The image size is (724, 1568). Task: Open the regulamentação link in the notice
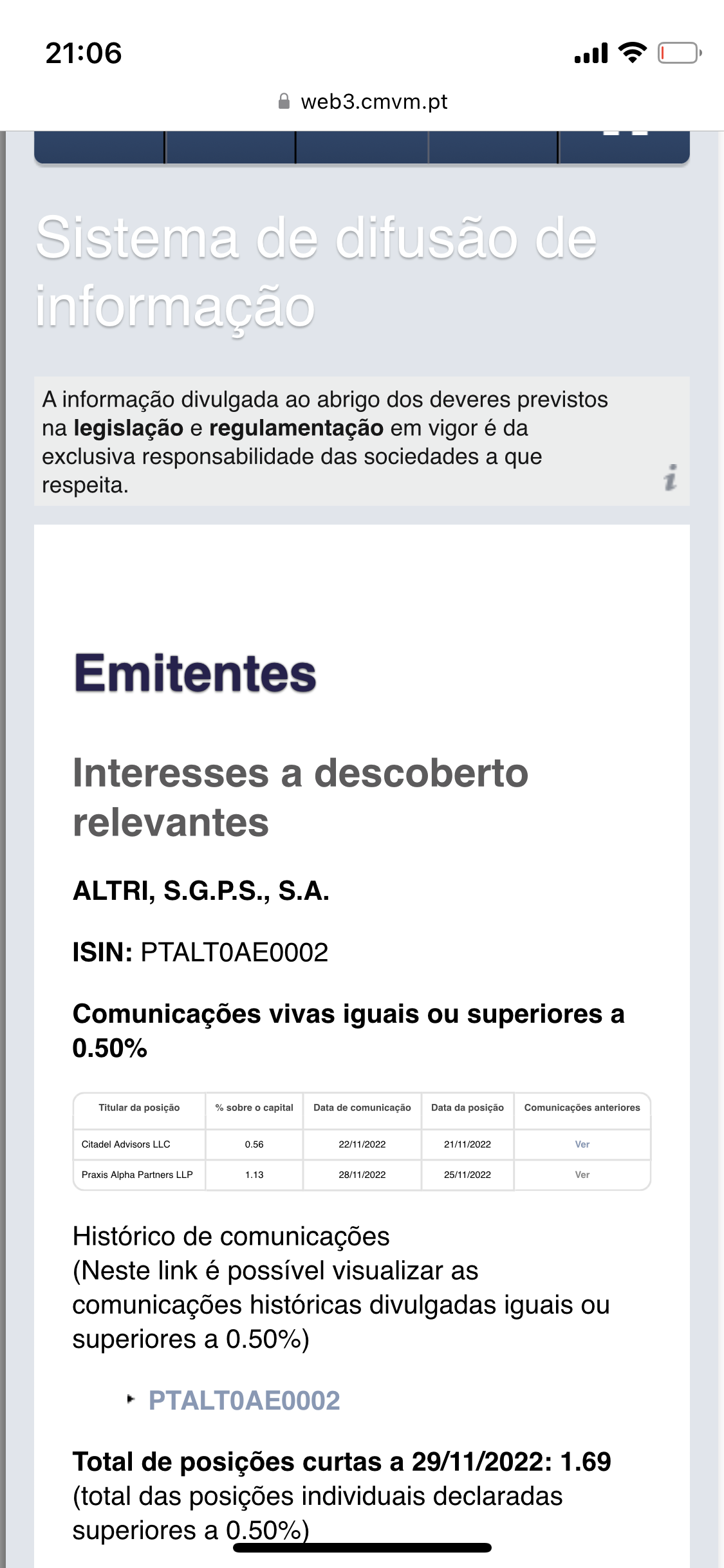pos(296,428)
